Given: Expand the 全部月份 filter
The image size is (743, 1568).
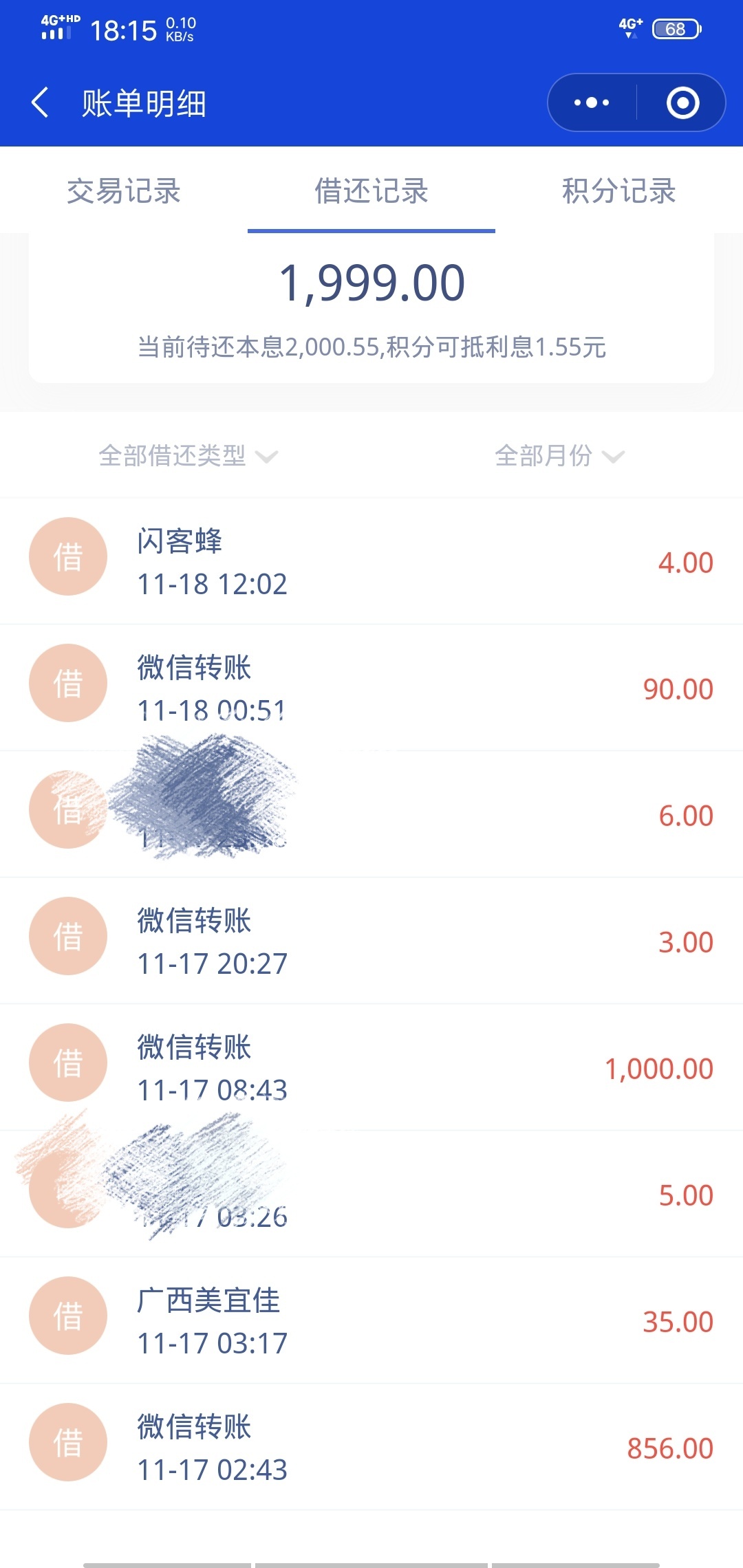Looking at the screenshot, I should (559, 455).
